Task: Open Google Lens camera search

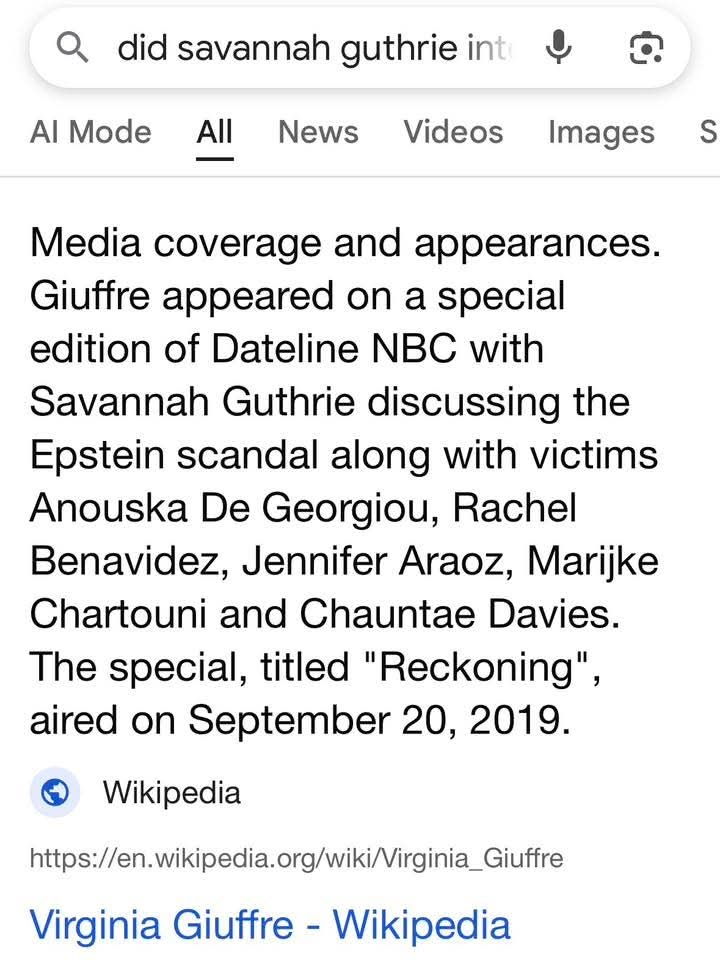Action: coord(645,47)
